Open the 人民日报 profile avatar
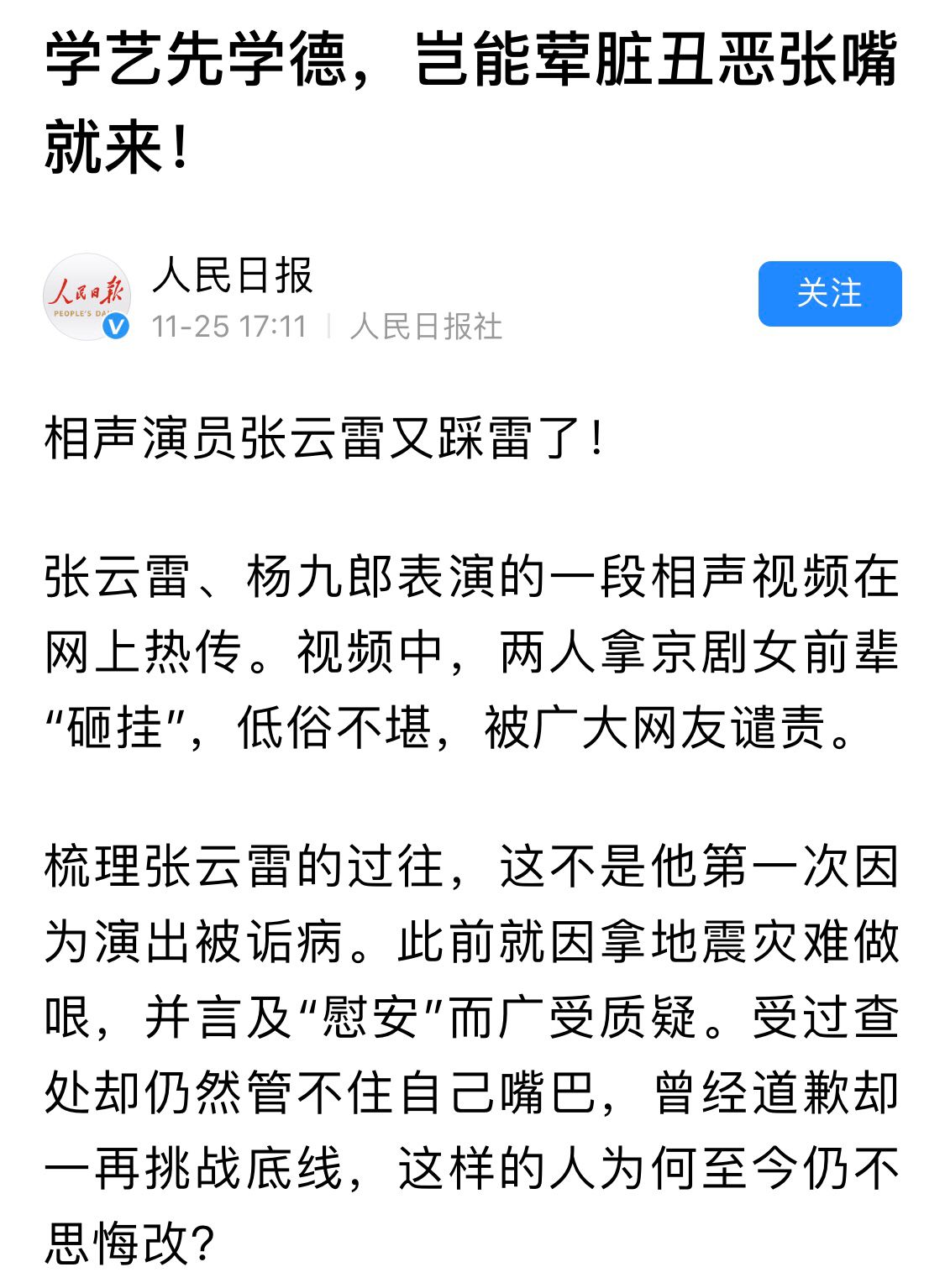The image size is (945, 1288). point(87,297)
